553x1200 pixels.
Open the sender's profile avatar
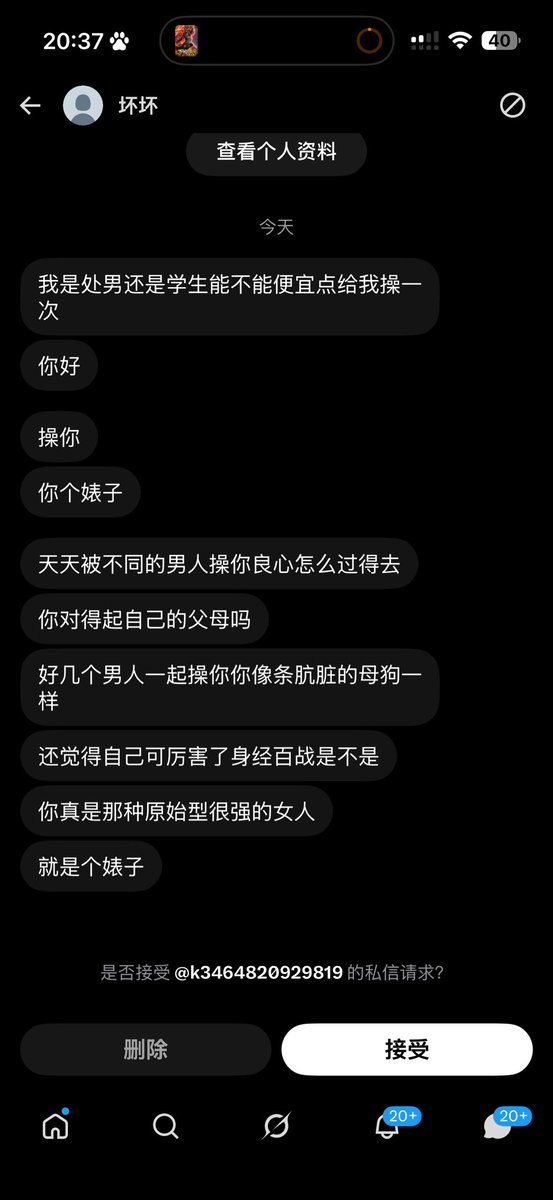tap(83, 106)
